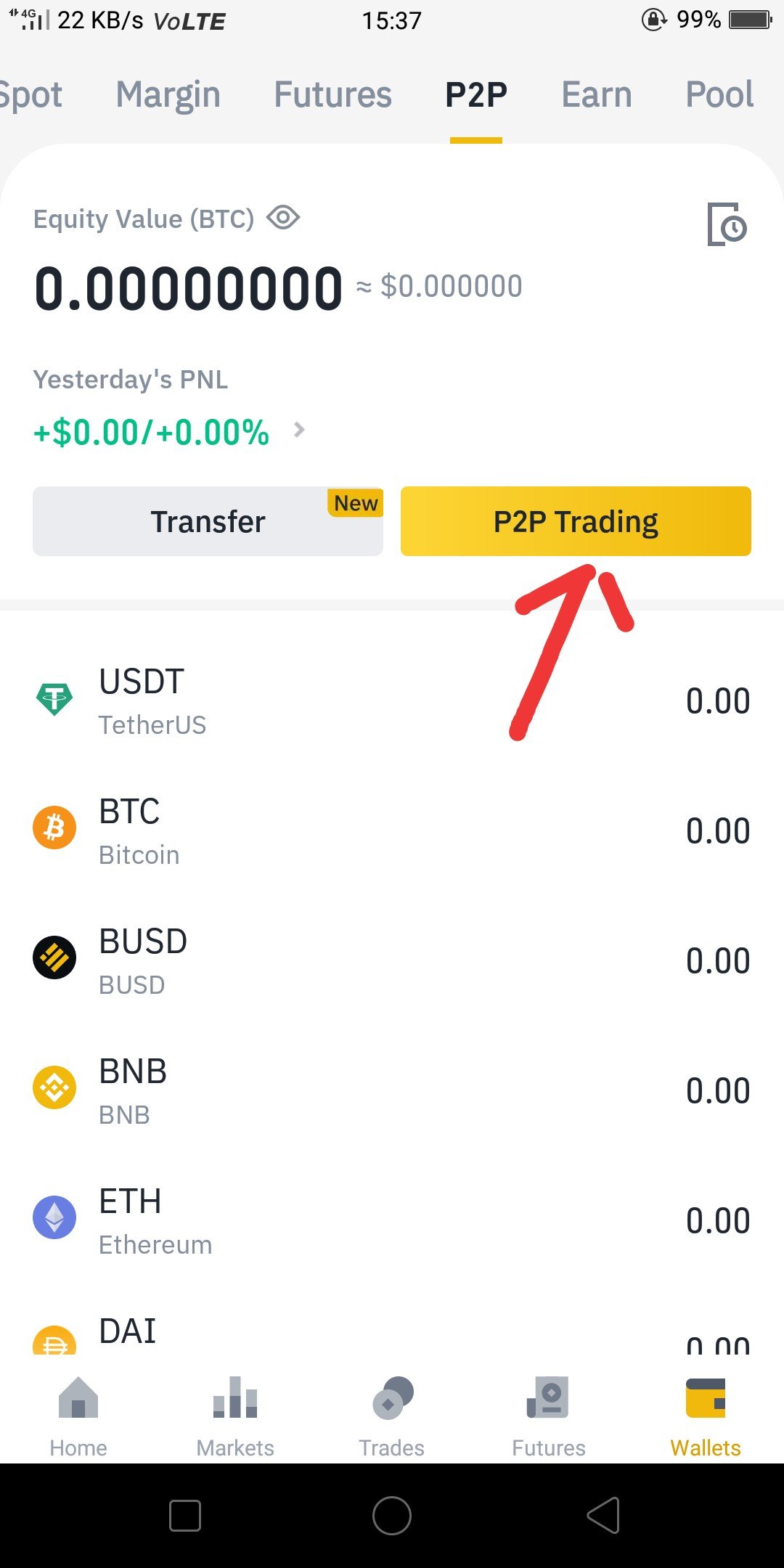This screenshot has width=784, height=1568.
Task: Open the Trades bottom tab
Action: point(392,1416)
